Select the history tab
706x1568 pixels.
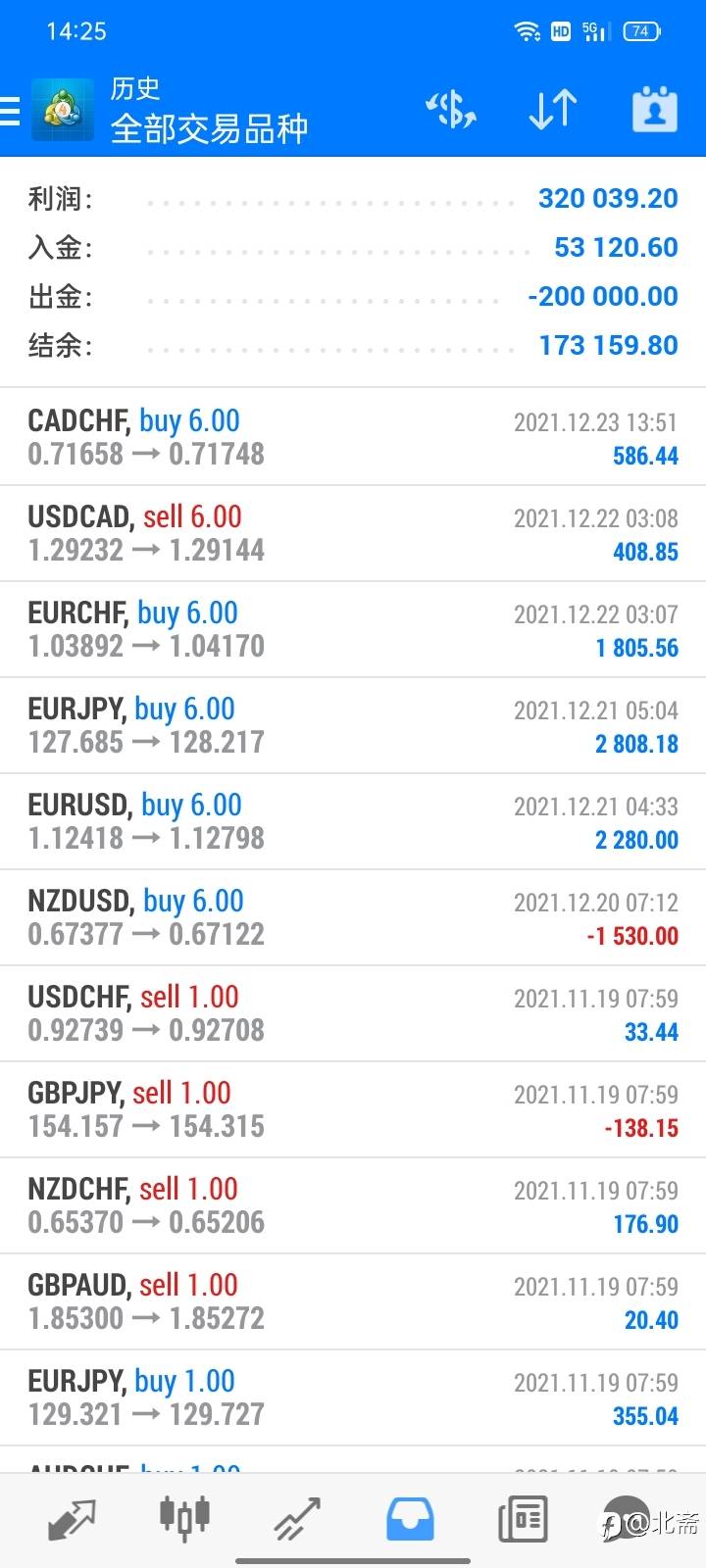point(410,1520)
